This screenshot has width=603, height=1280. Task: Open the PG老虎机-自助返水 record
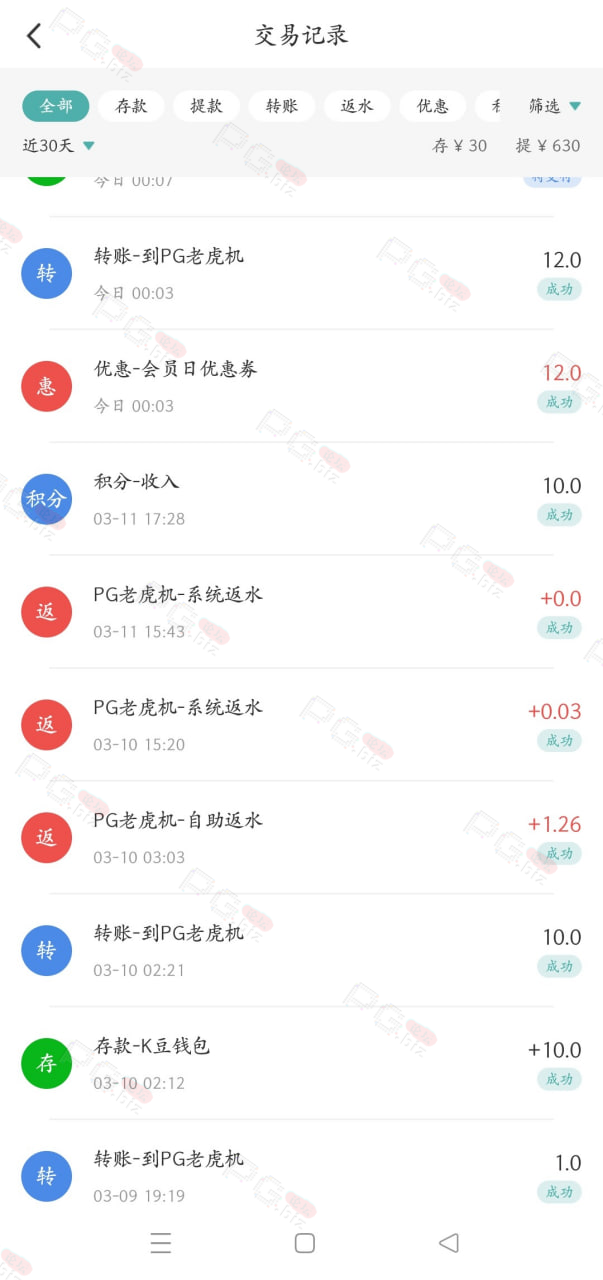(301, 839)
